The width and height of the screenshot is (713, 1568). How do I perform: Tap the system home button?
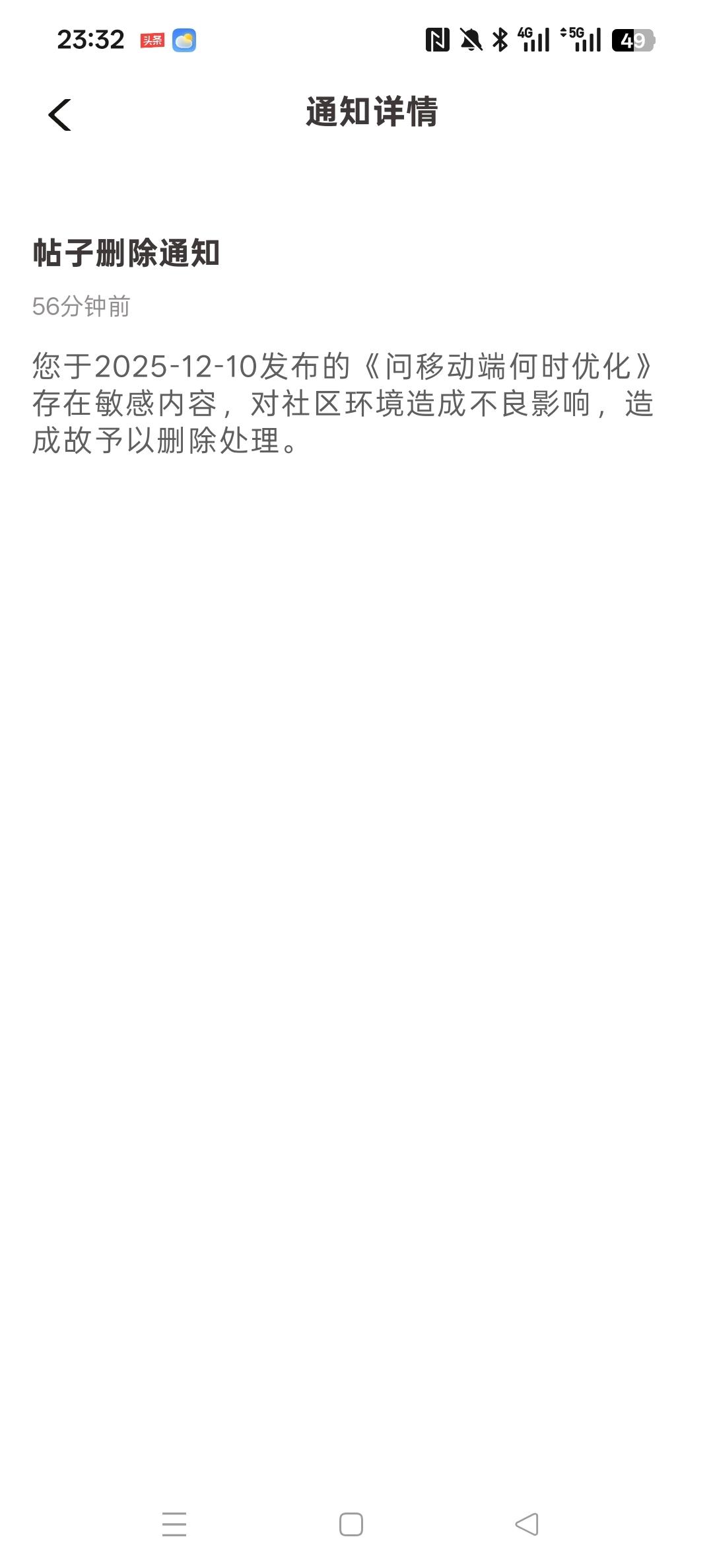point(351,1524)
